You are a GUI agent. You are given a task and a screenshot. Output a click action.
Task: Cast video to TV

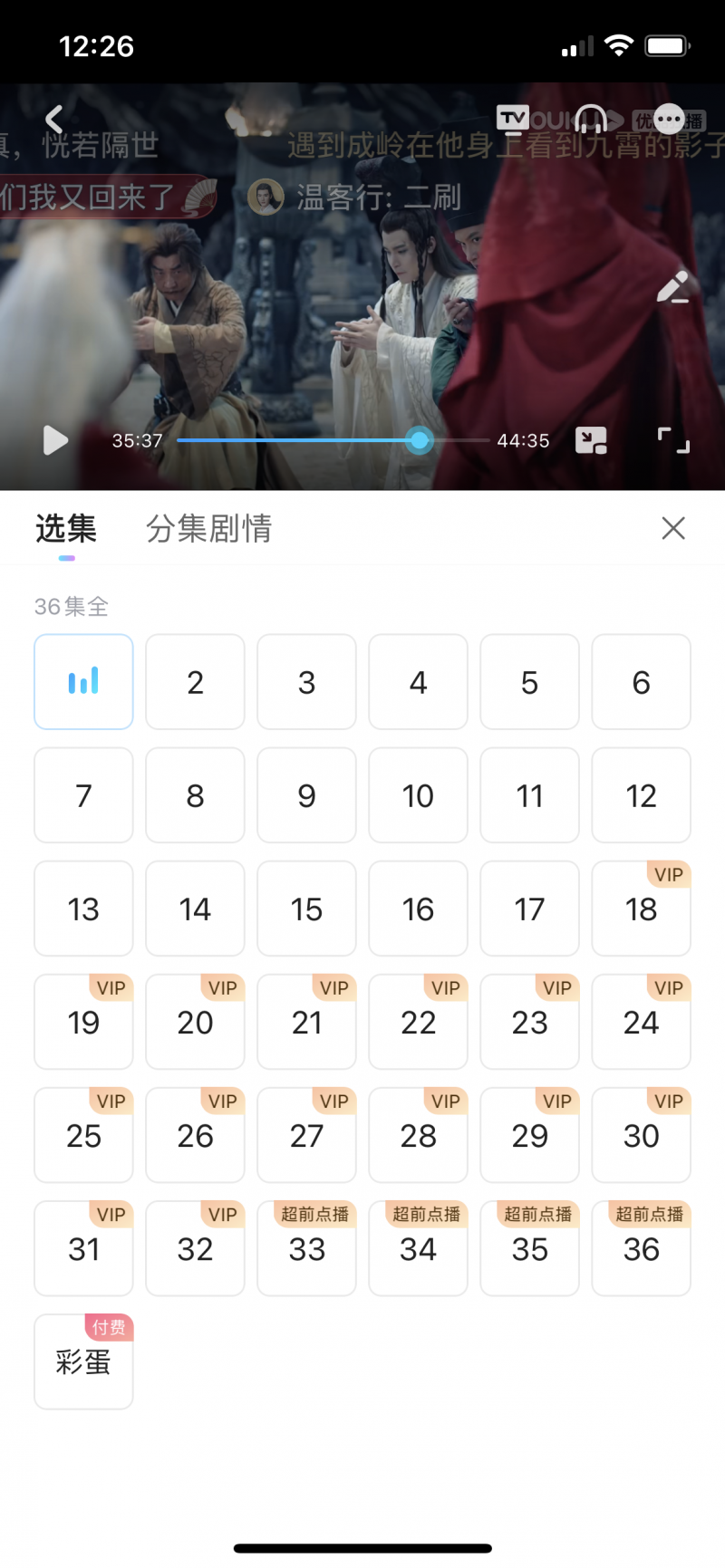pos(513,119)
